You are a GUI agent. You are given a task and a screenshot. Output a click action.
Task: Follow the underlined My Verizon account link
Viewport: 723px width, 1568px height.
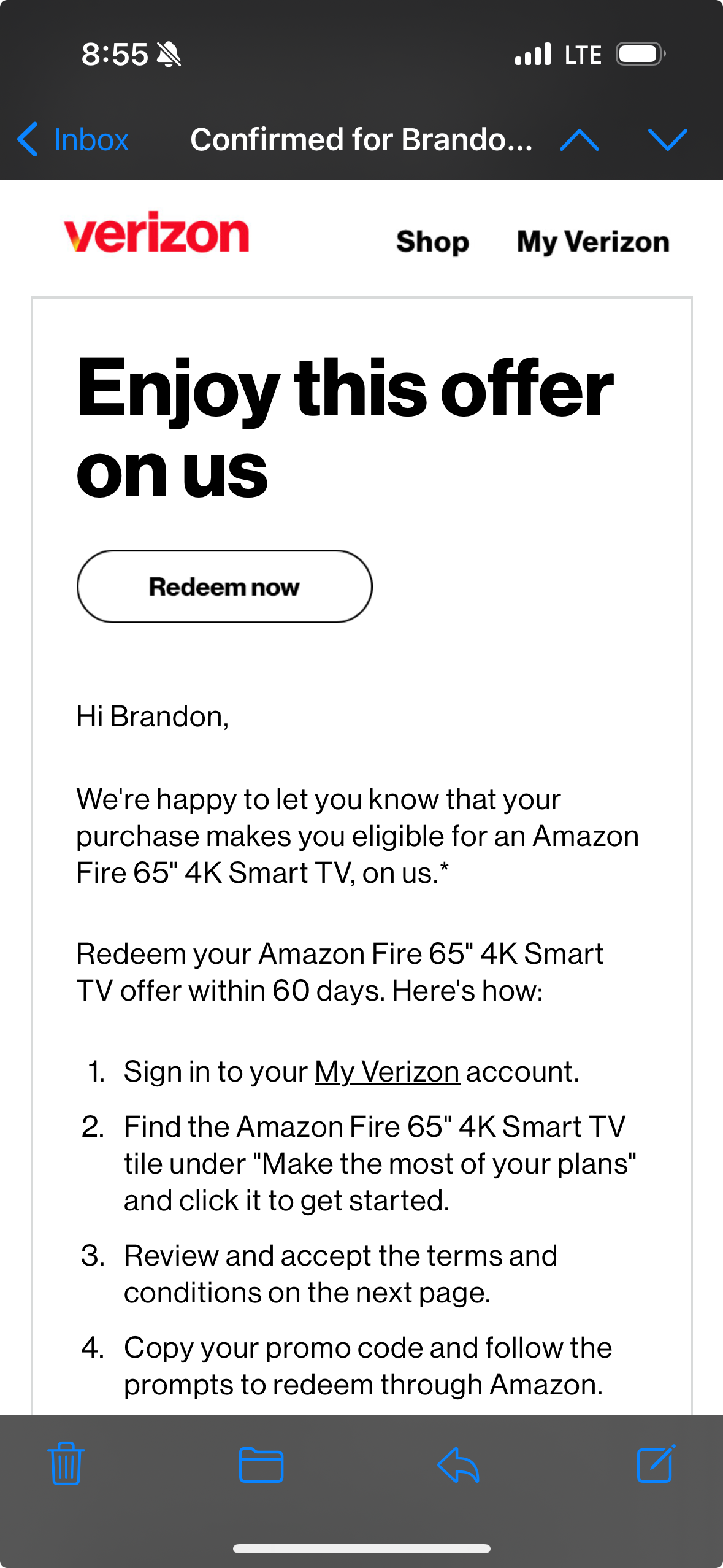(x=387, y=1072)
